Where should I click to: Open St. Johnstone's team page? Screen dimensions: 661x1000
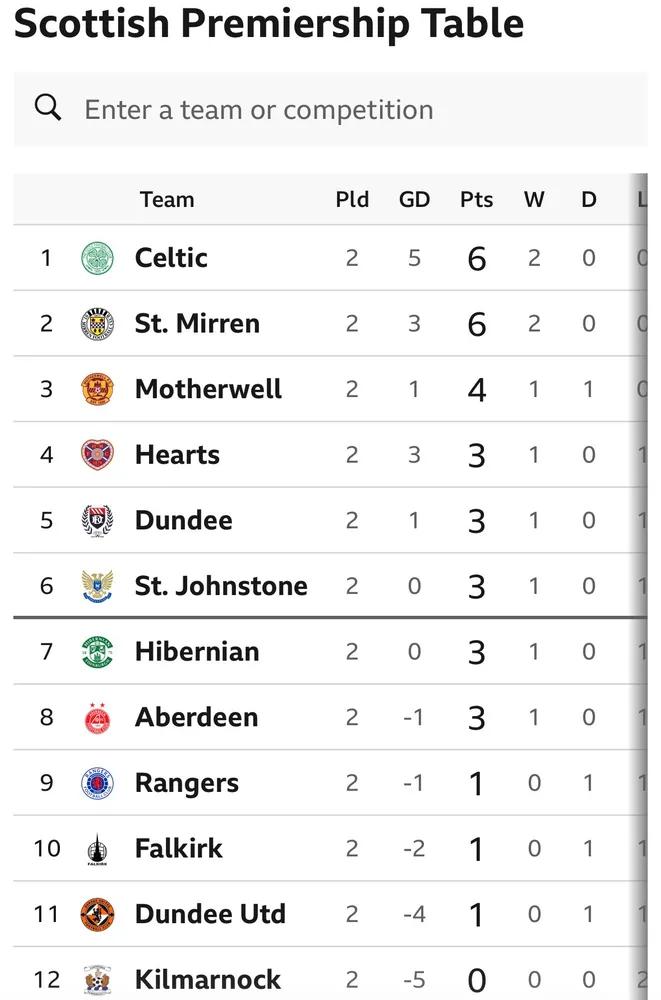tap(221, 586)
